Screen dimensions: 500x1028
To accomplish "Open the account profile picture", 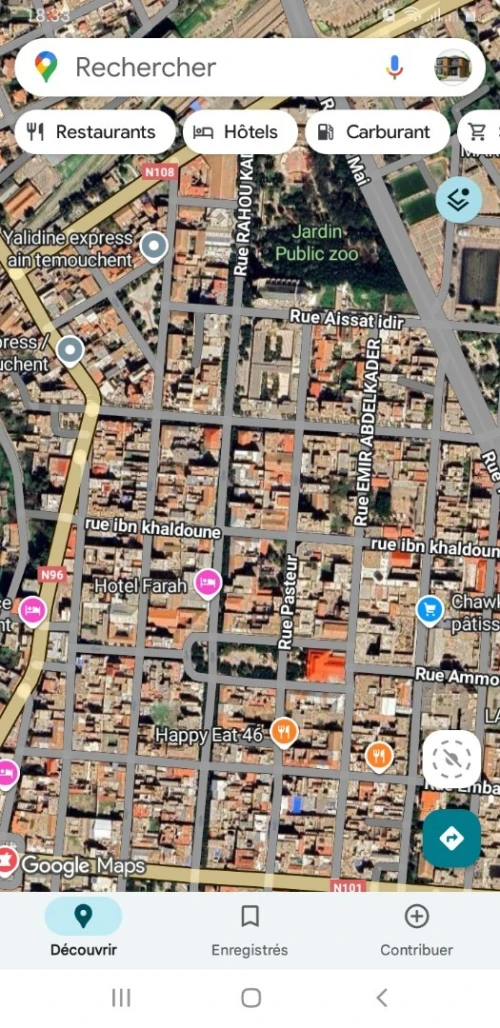I will click(453, 67).
